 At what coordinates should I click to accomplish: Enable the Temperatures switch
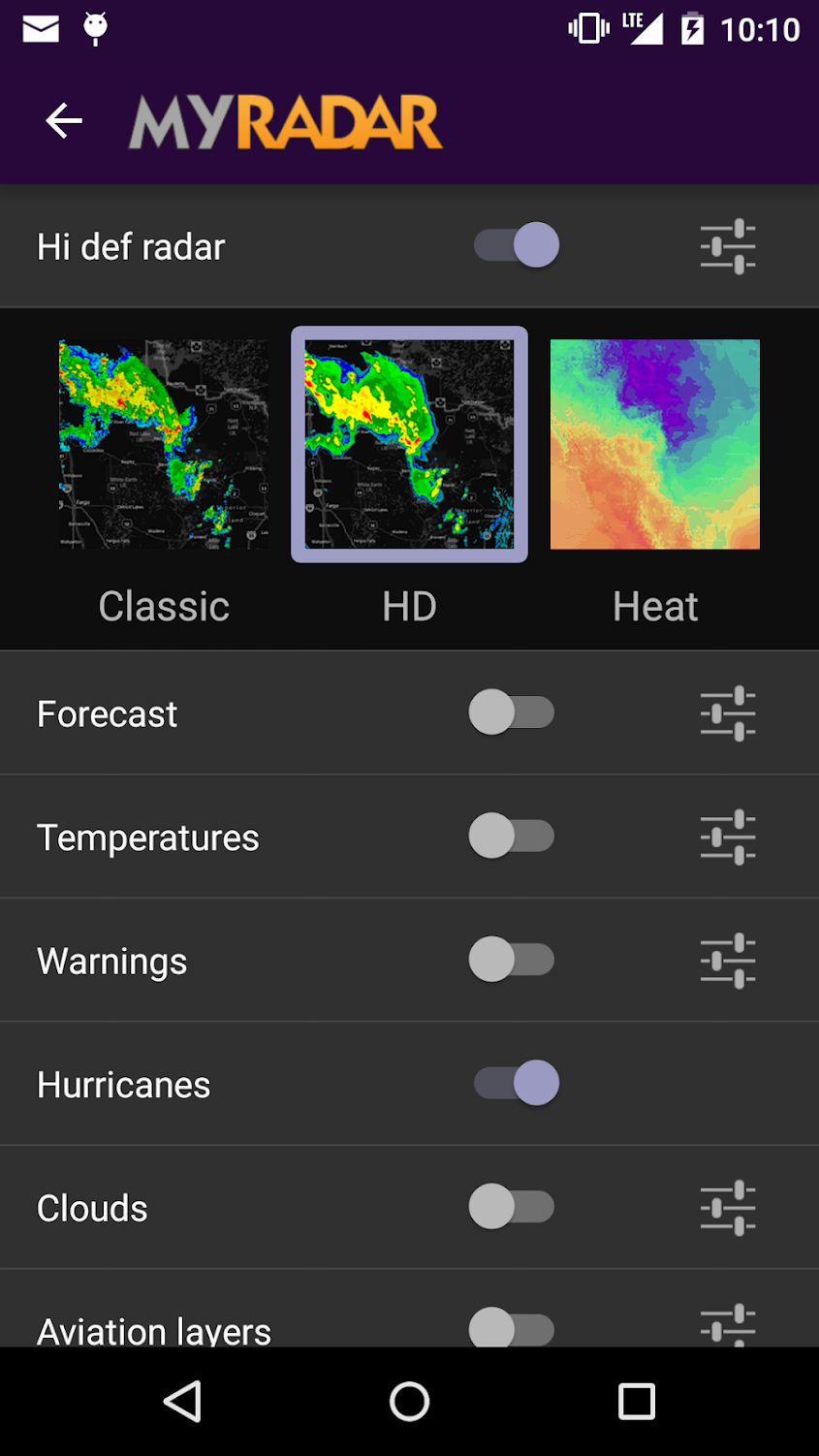[x=512, y=836]
